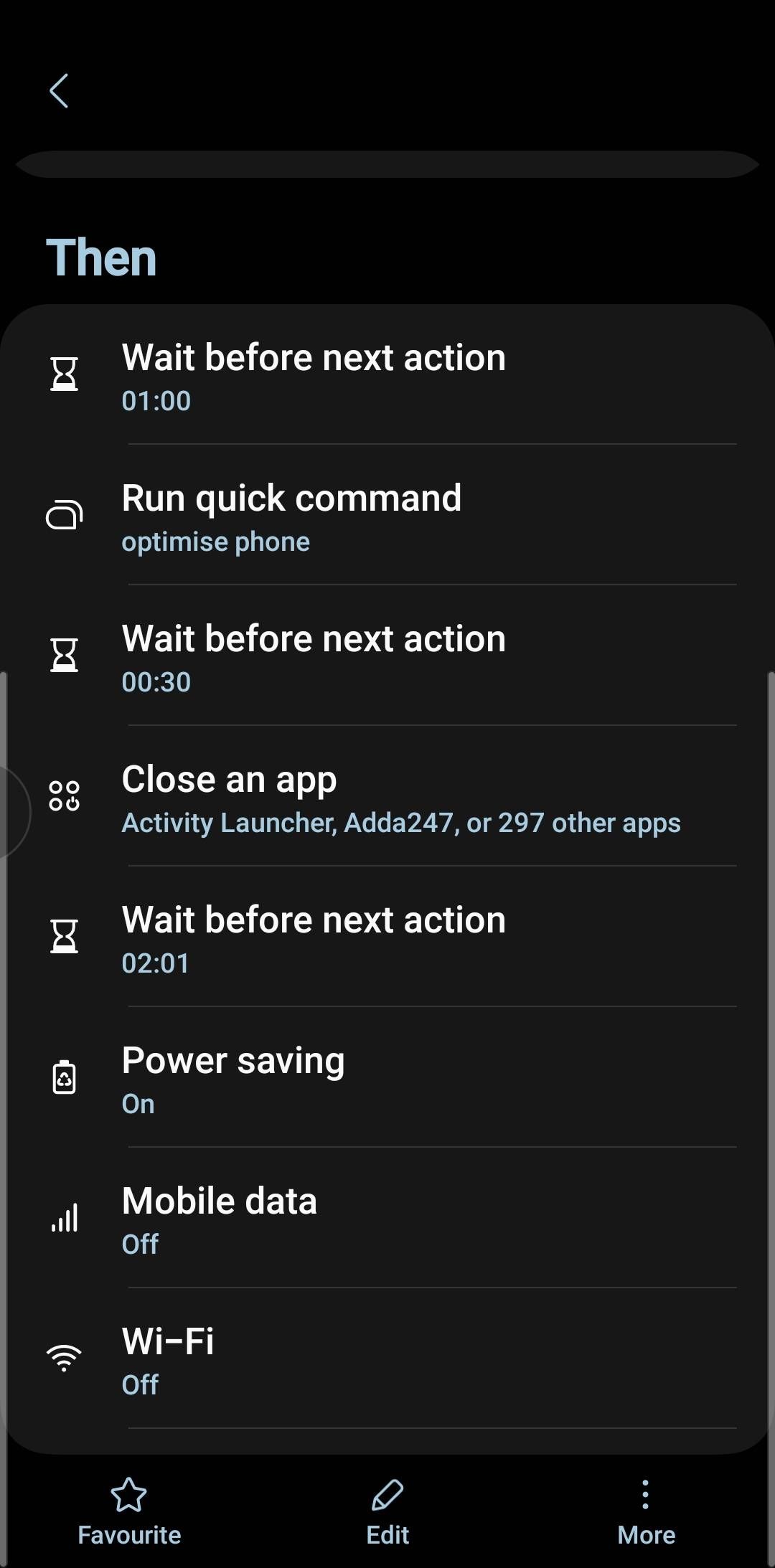775x1568 pixels.
Task: Expand the Close an app list of 297 apps
Action: click(x=395, y=798)
